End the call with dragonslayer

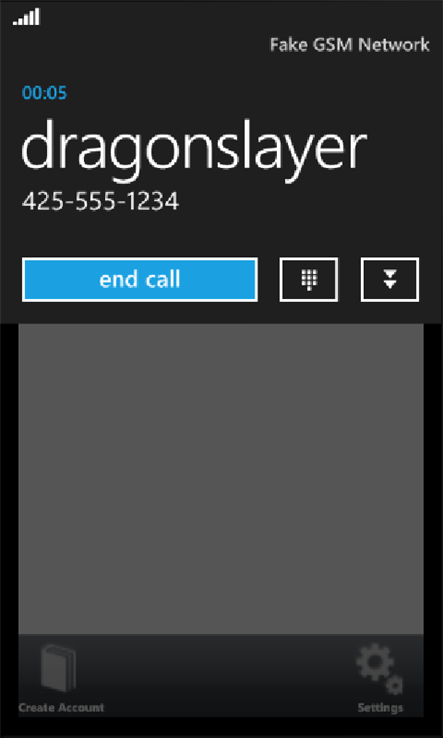pos(139,279)
